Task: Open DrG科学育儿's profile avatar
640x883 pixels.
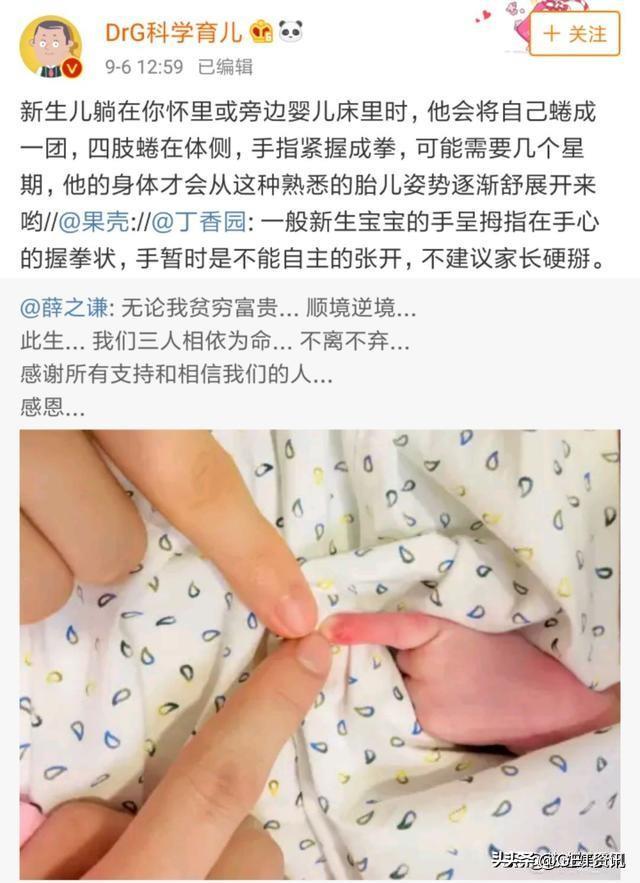Action: [50, 46]
